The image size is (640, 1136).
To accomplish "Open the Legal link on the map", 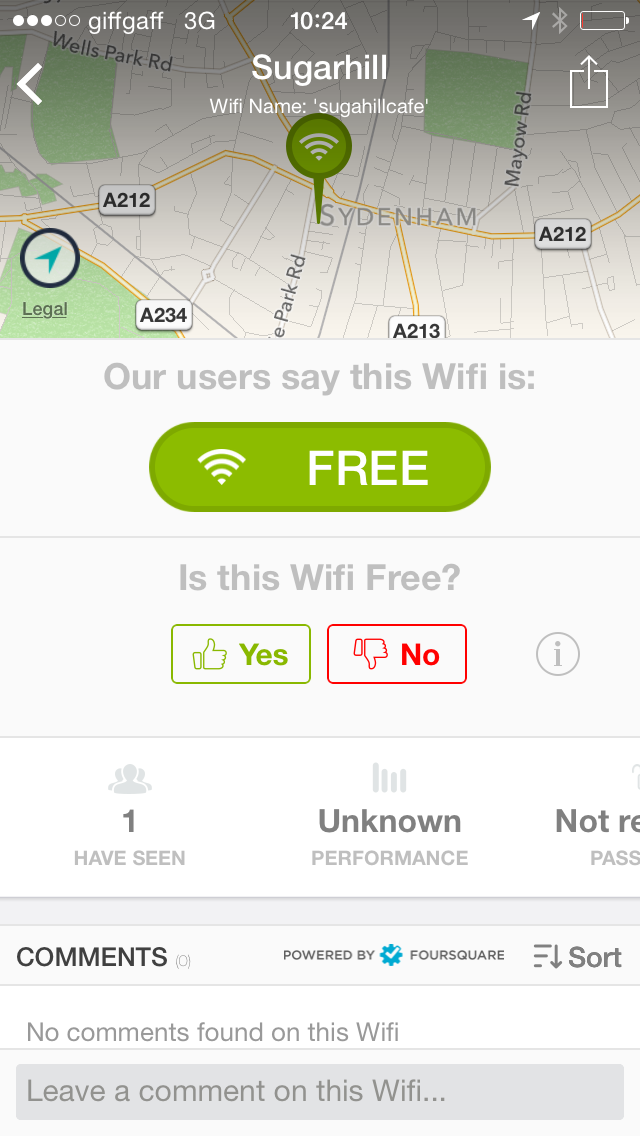I will click(x=44, y=309).
